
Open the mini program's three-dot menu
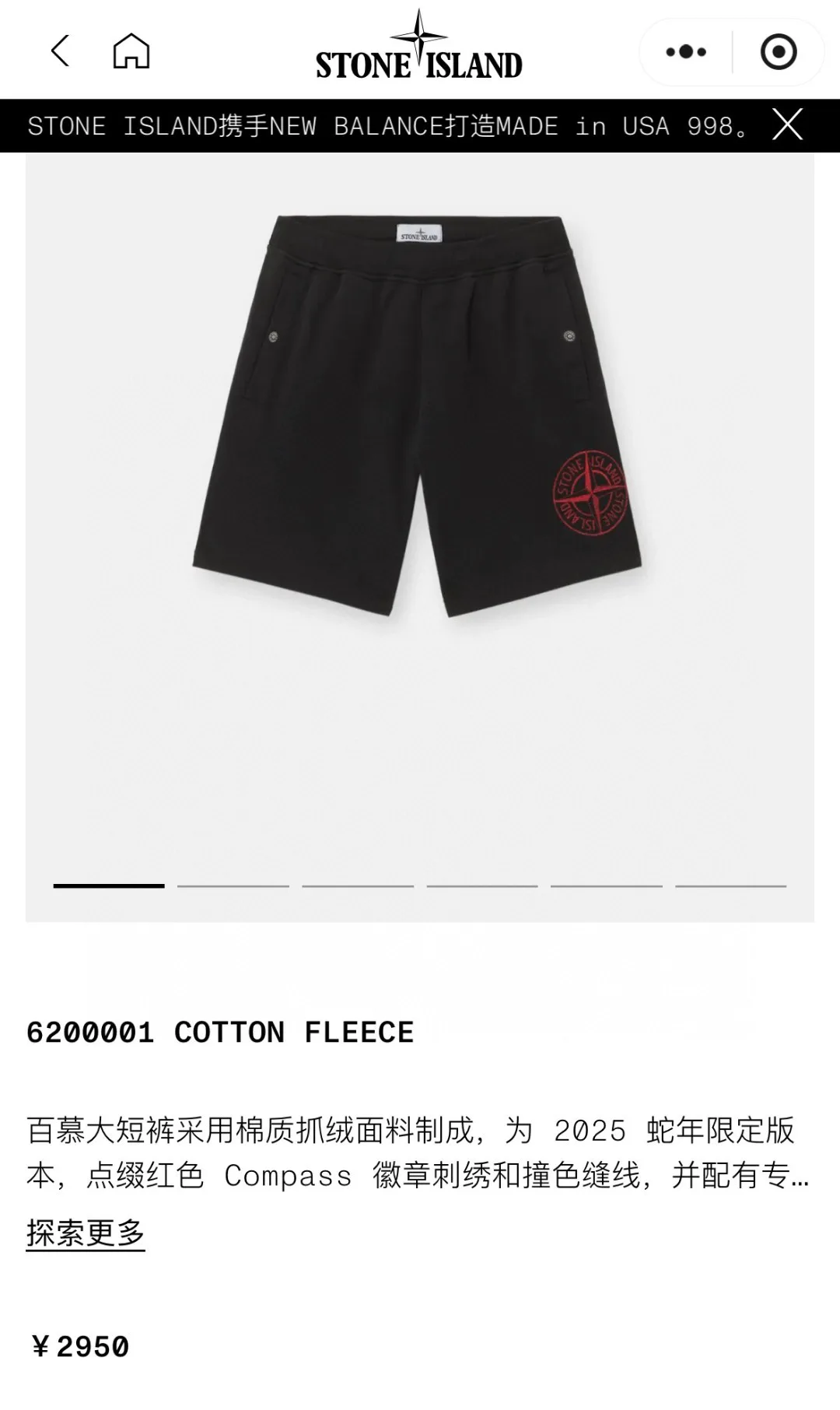(x=686, y=52)
